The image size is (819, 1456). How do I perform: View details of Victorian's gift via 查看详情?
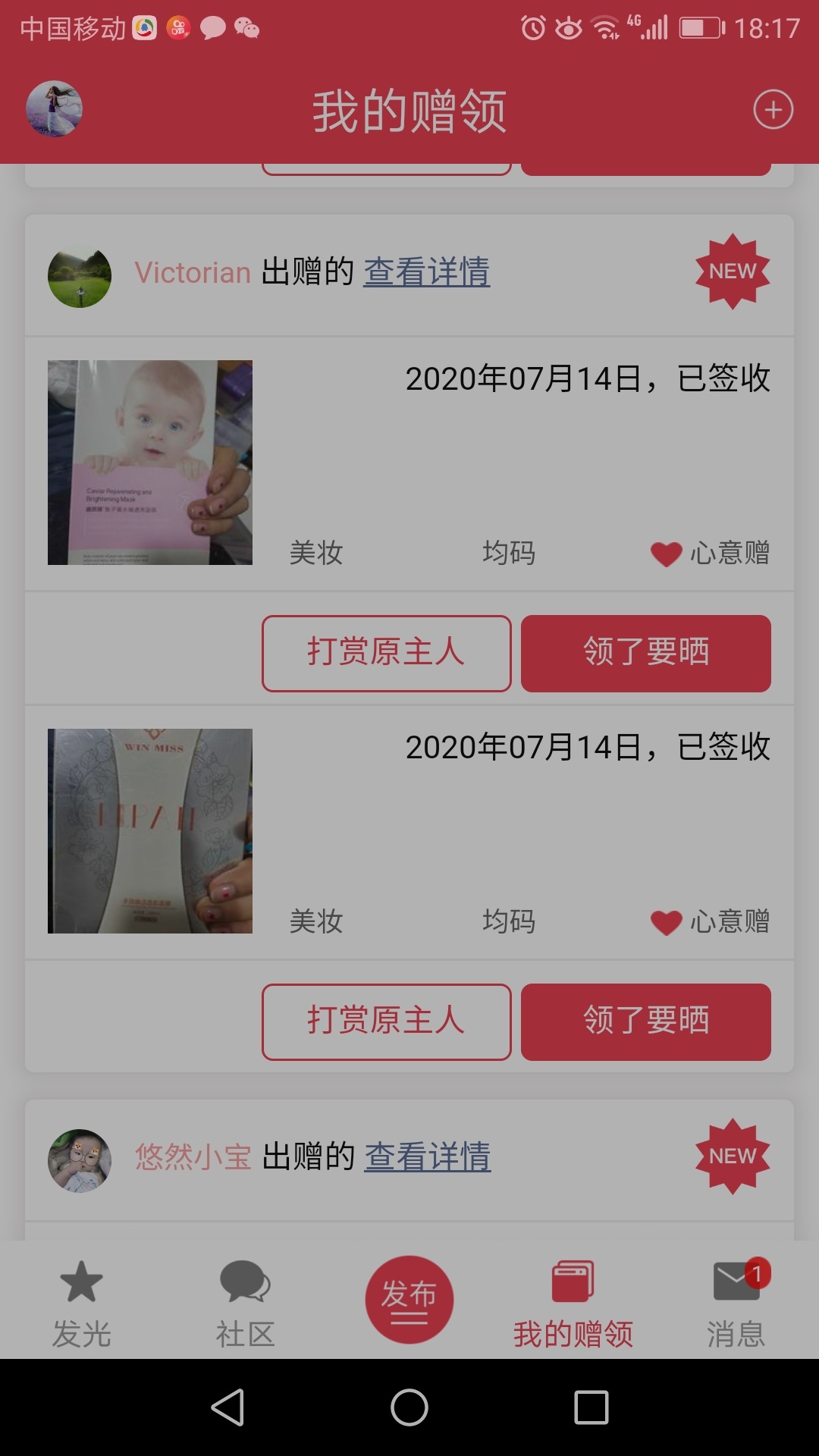426,272
